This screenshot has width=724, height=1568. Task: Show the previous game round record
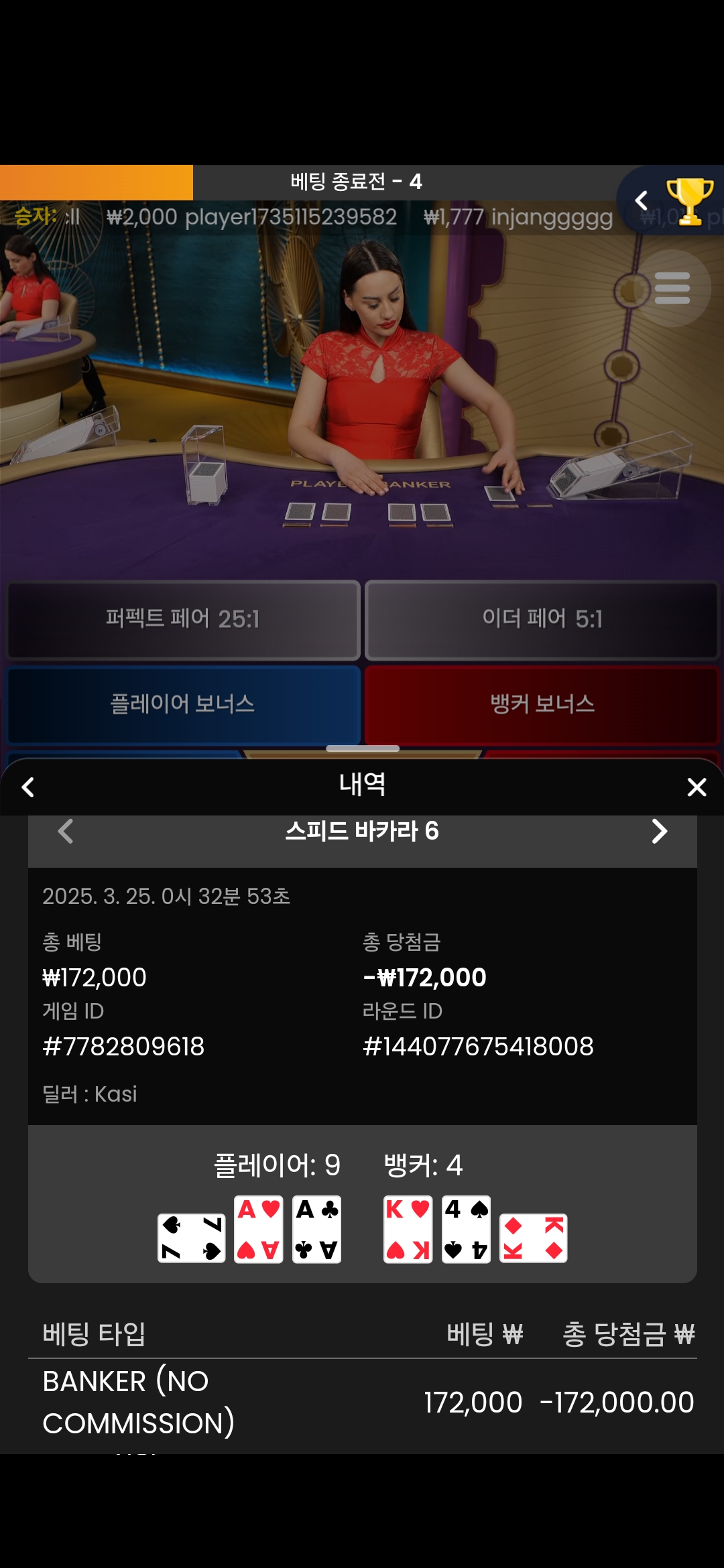(x=66, y=832)
